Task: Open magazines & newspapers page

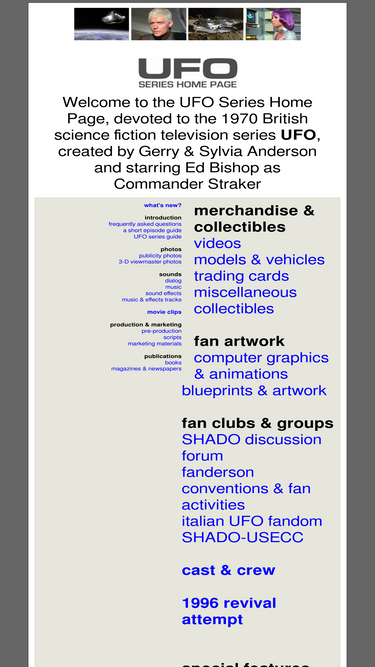Action: click(146, 369)
